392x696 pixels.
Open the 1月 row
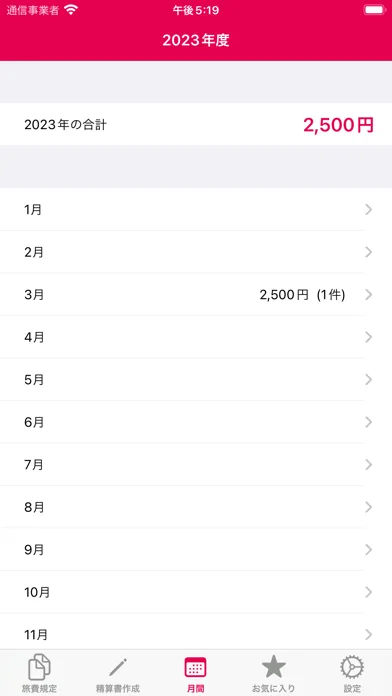196,209
